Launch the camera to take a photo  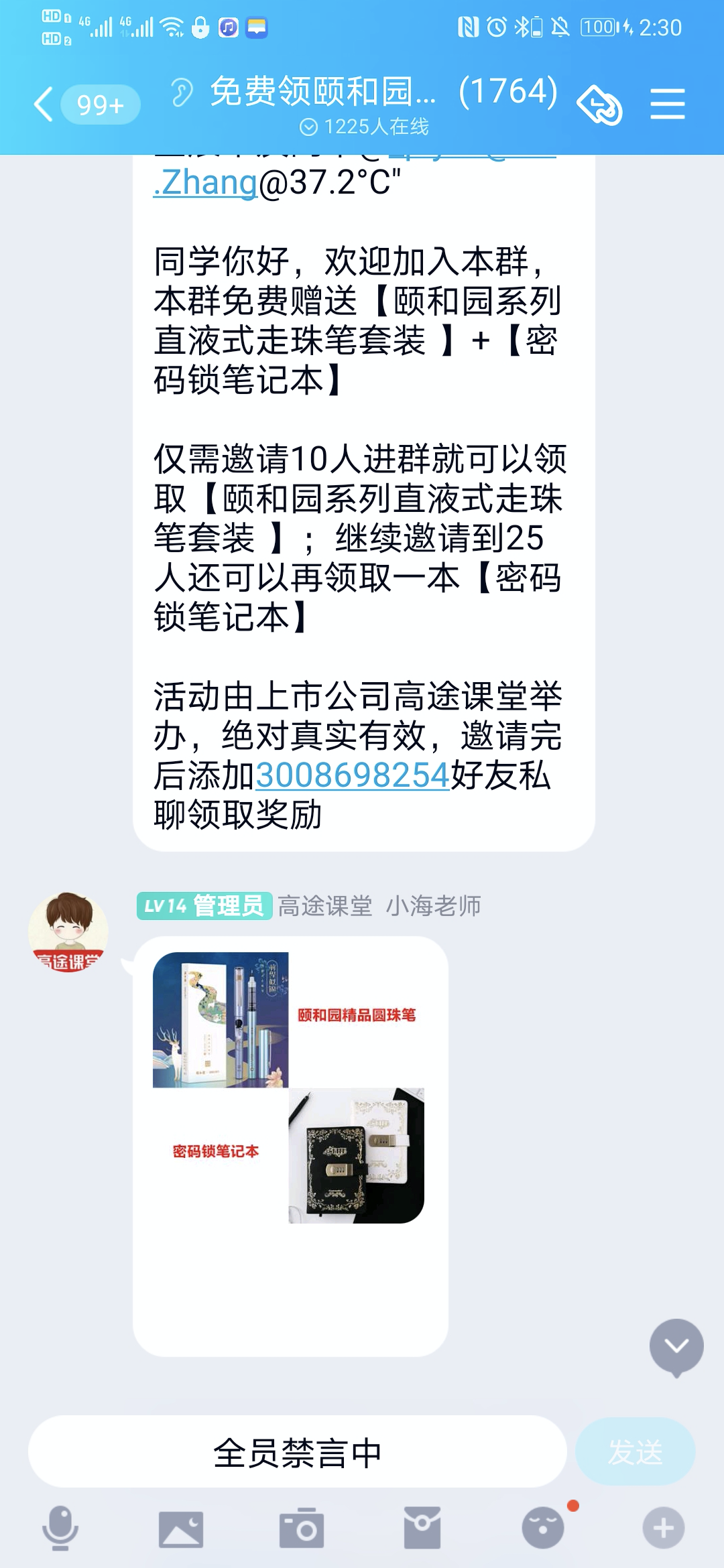pos(302,1528)
